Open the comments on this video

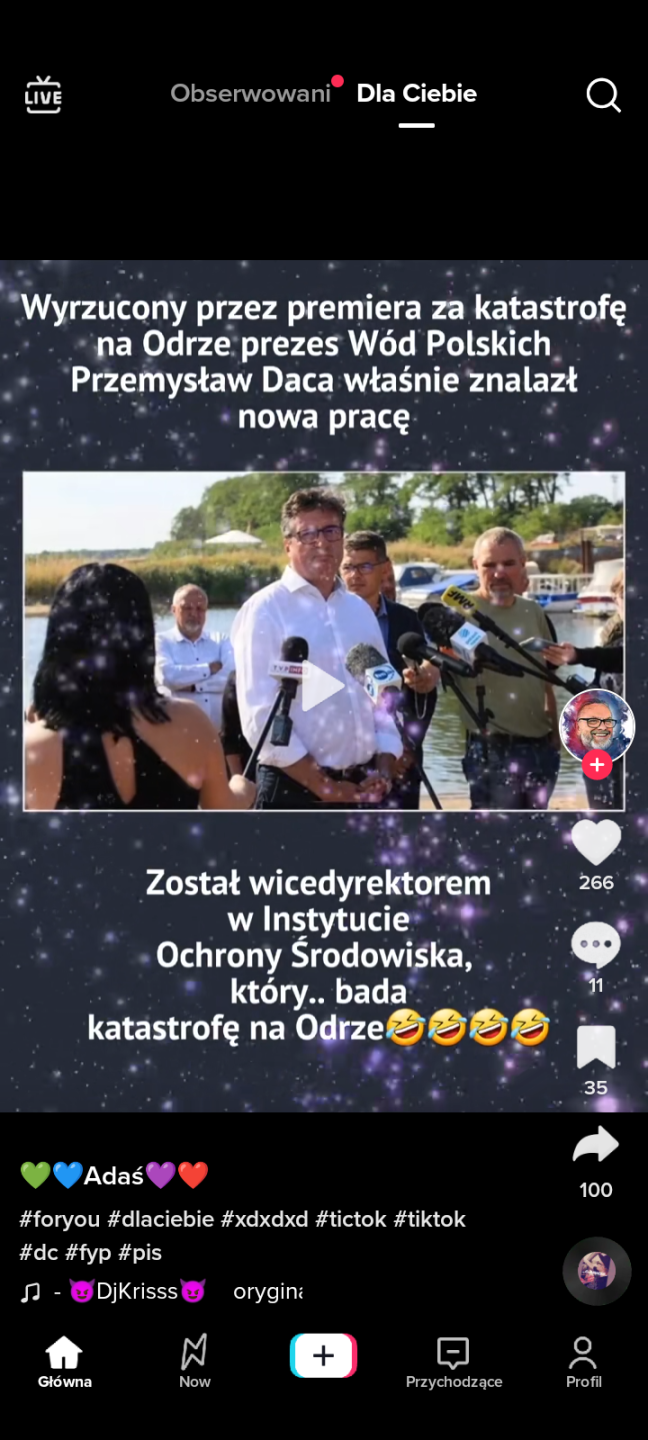pyautogui.click(x=596, y=945)
